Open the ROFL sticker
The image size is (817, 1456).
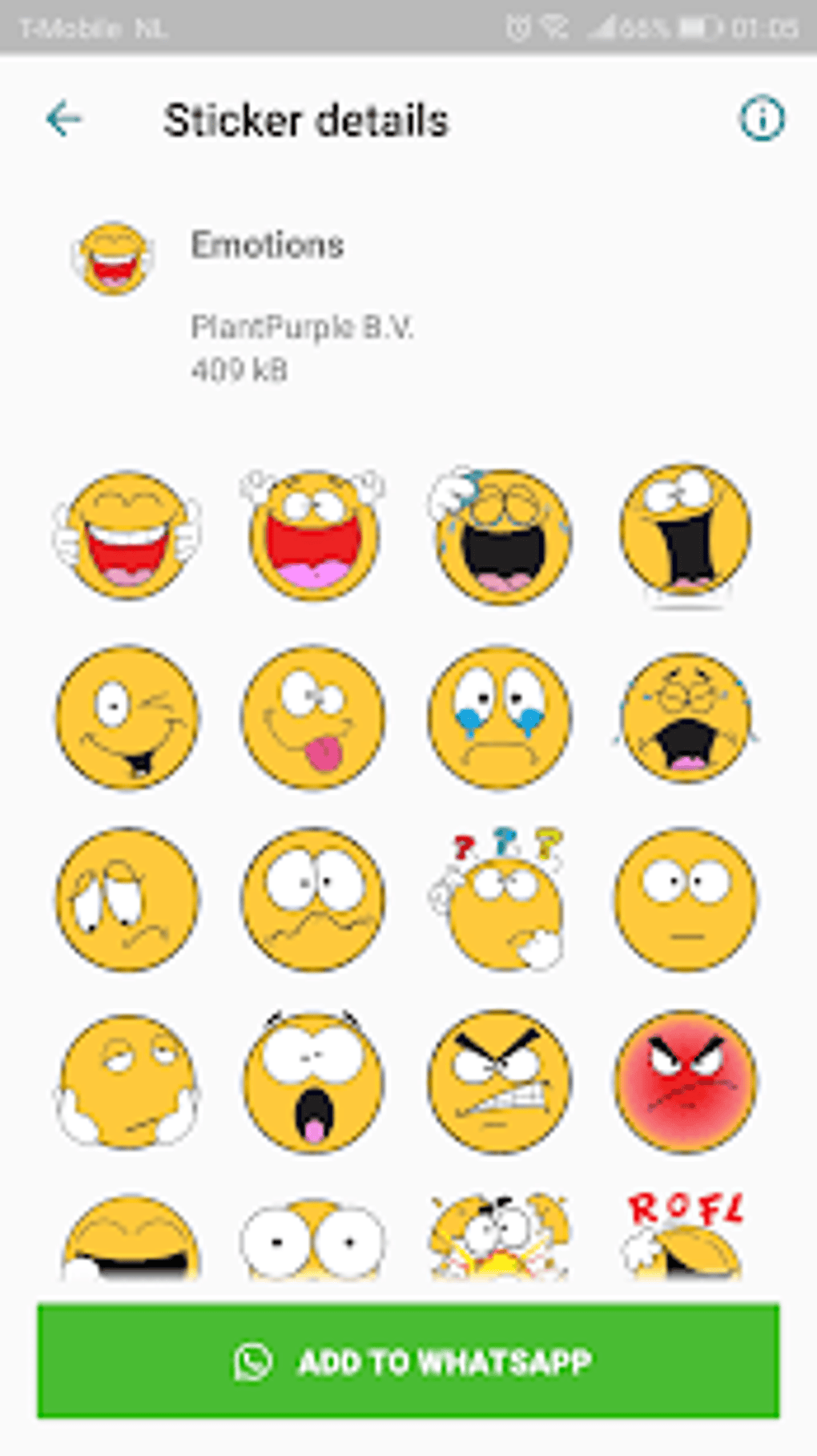pyautogui.click(x=686, y=1236)
